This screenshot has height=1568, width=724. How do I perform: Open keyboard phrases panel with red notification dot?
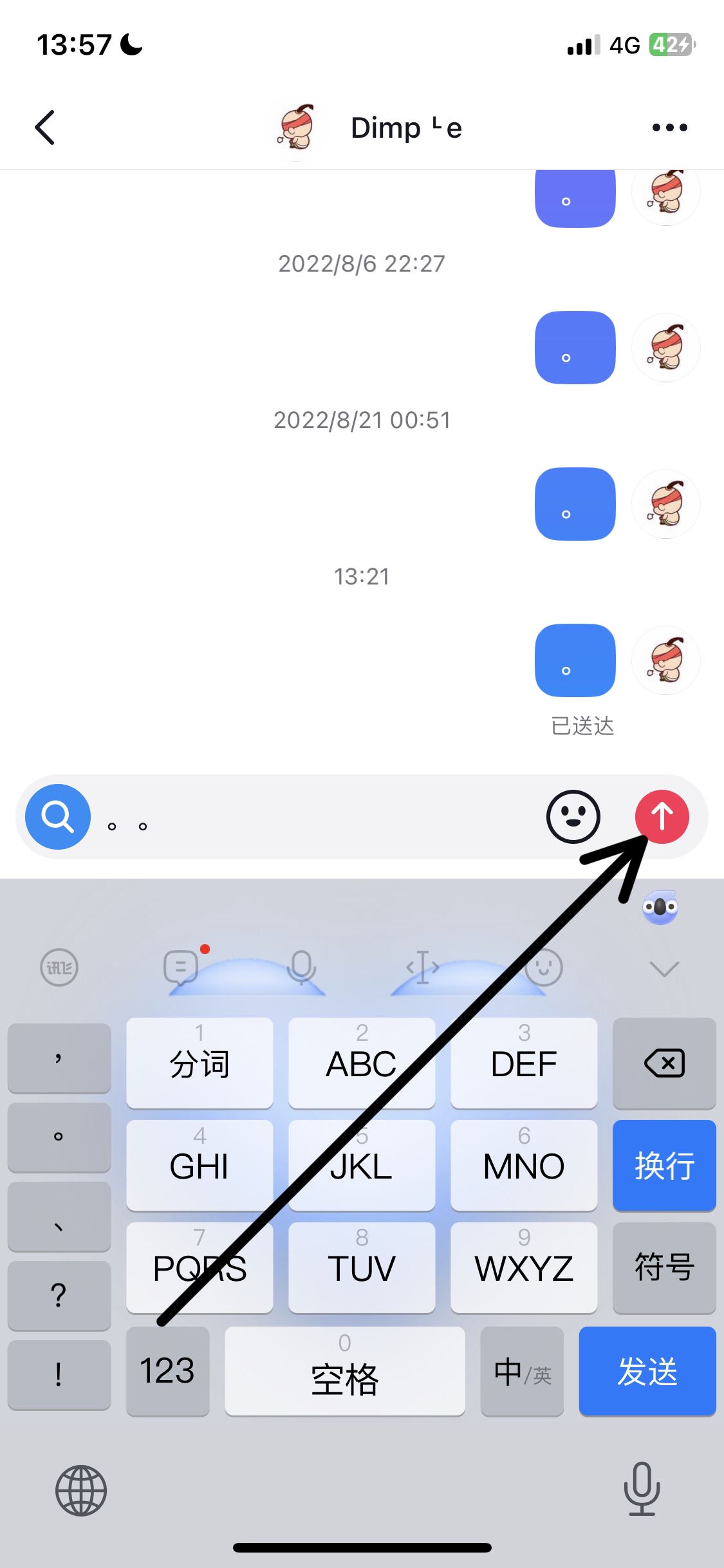point(181,967)
